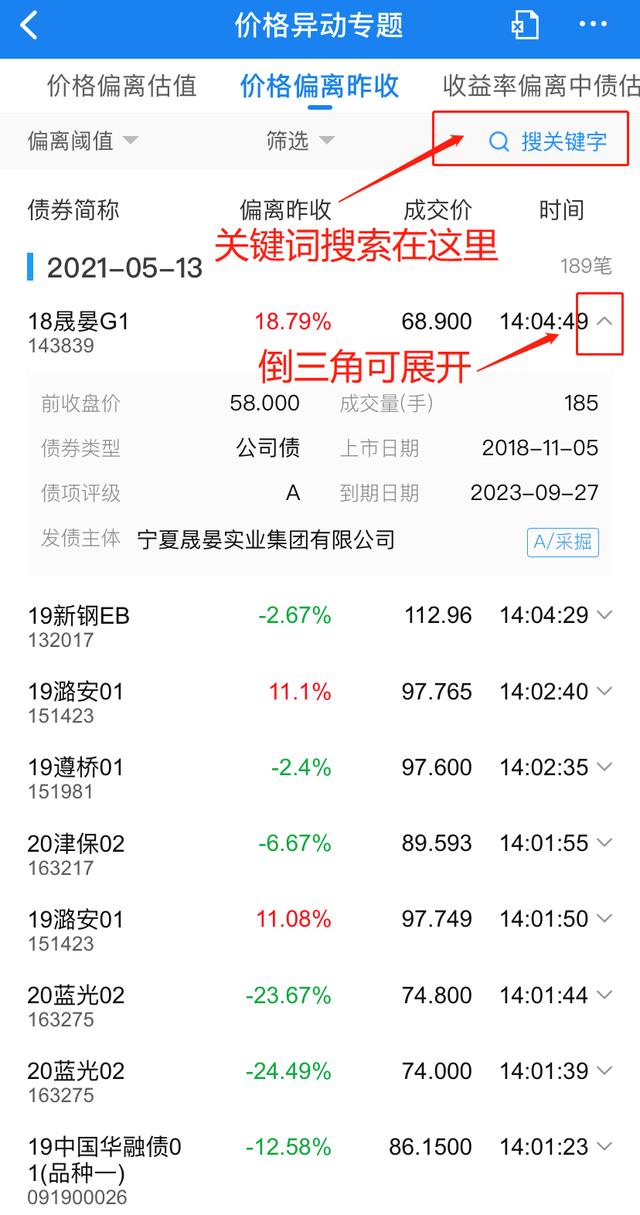The image size is (640, 1215).
Task: Tap the A/采掘 tag
Action: (562, 542)
